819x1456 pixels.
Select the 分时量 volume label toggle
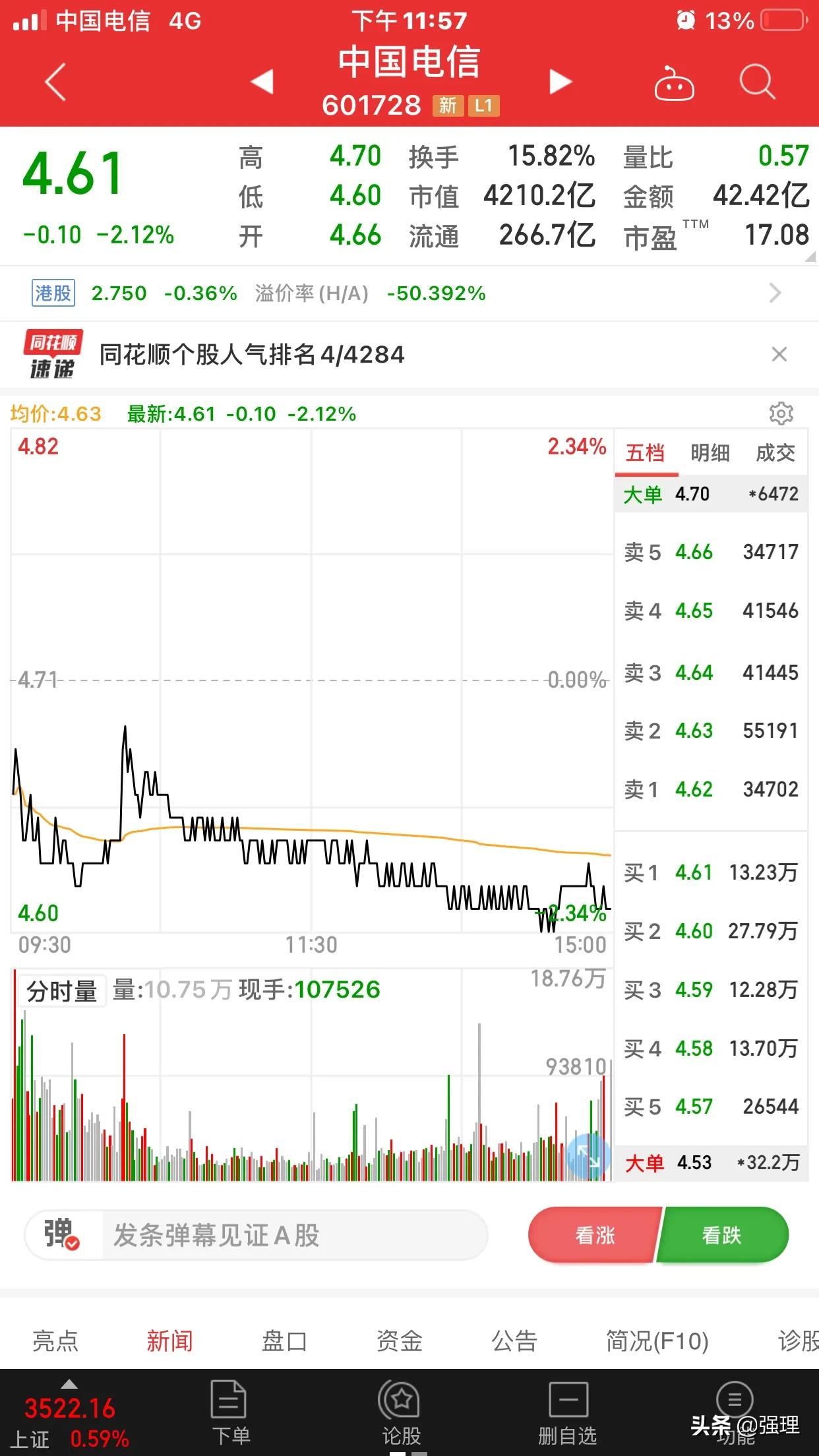pyautogui.click(x=61, y=989)
